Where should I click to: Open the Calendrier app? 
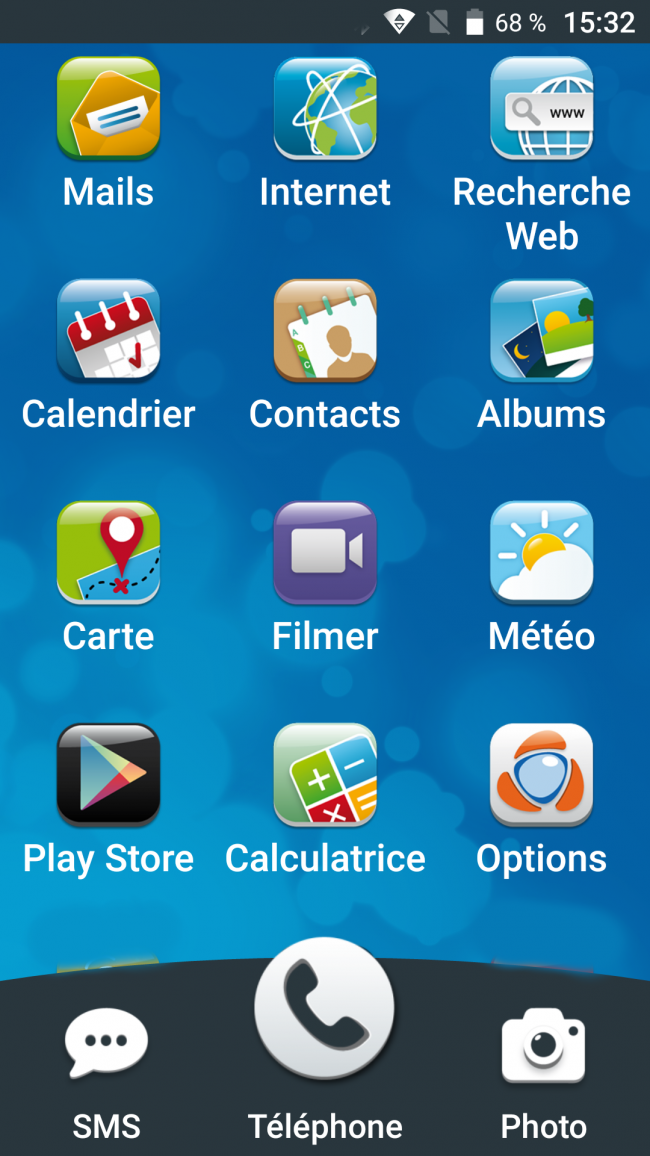click(x=108, y=331)
